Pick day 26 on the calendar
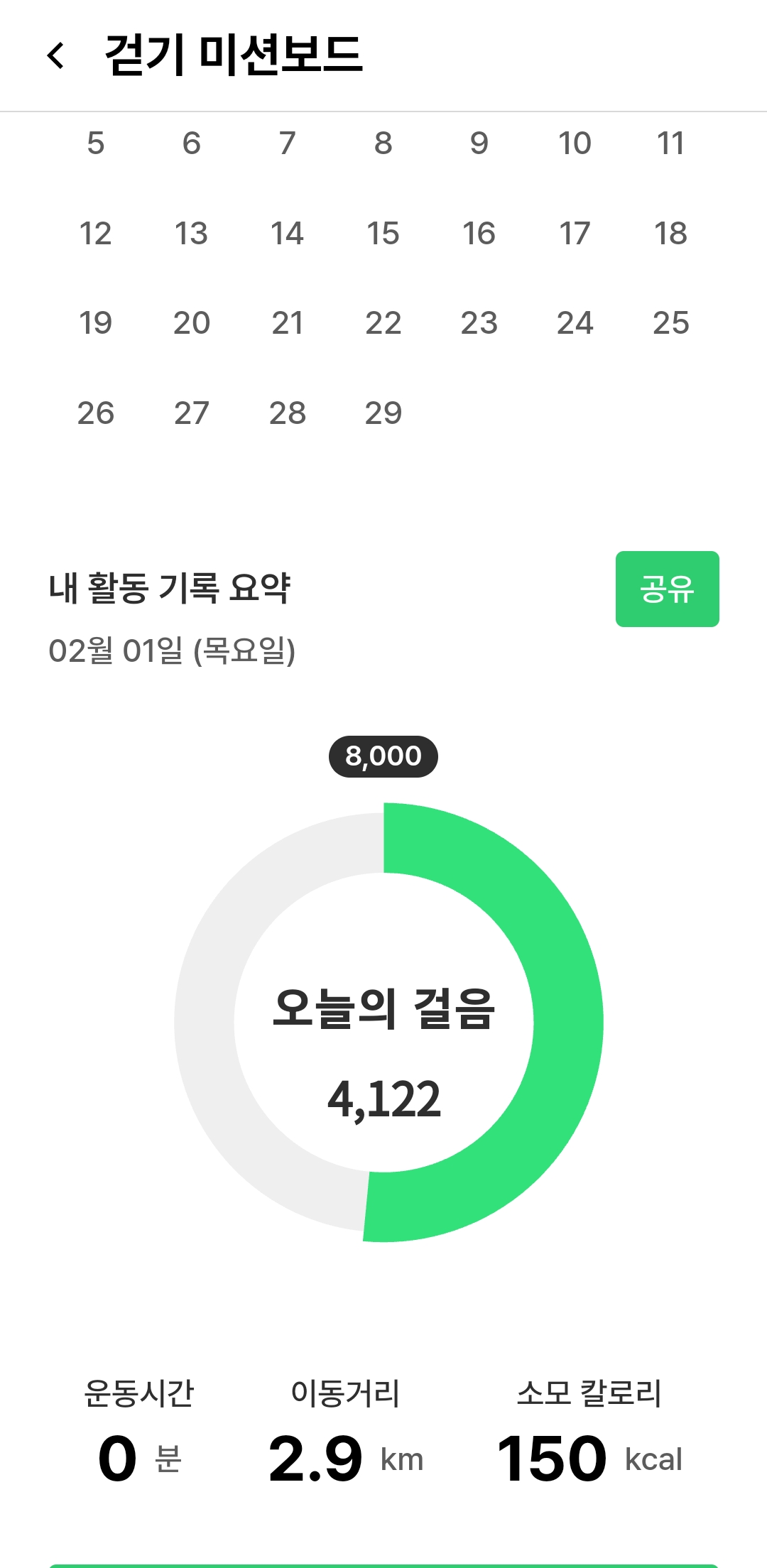The height and width of the screenshot is (1568, 767). click(x=96, y=413)
